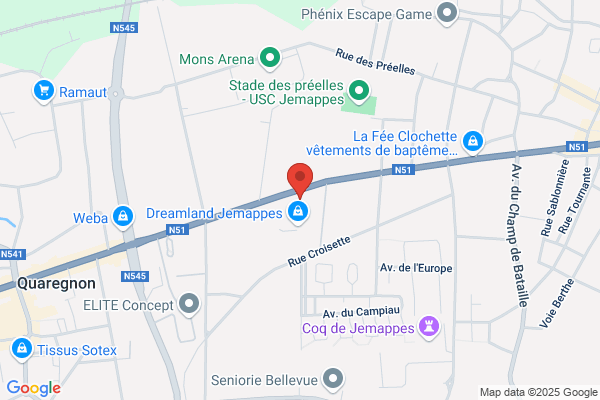Image resolution: width=600 pixels, height=400 pixels.
Task: Tap the red location pin on N51
Action: point(300,180)
